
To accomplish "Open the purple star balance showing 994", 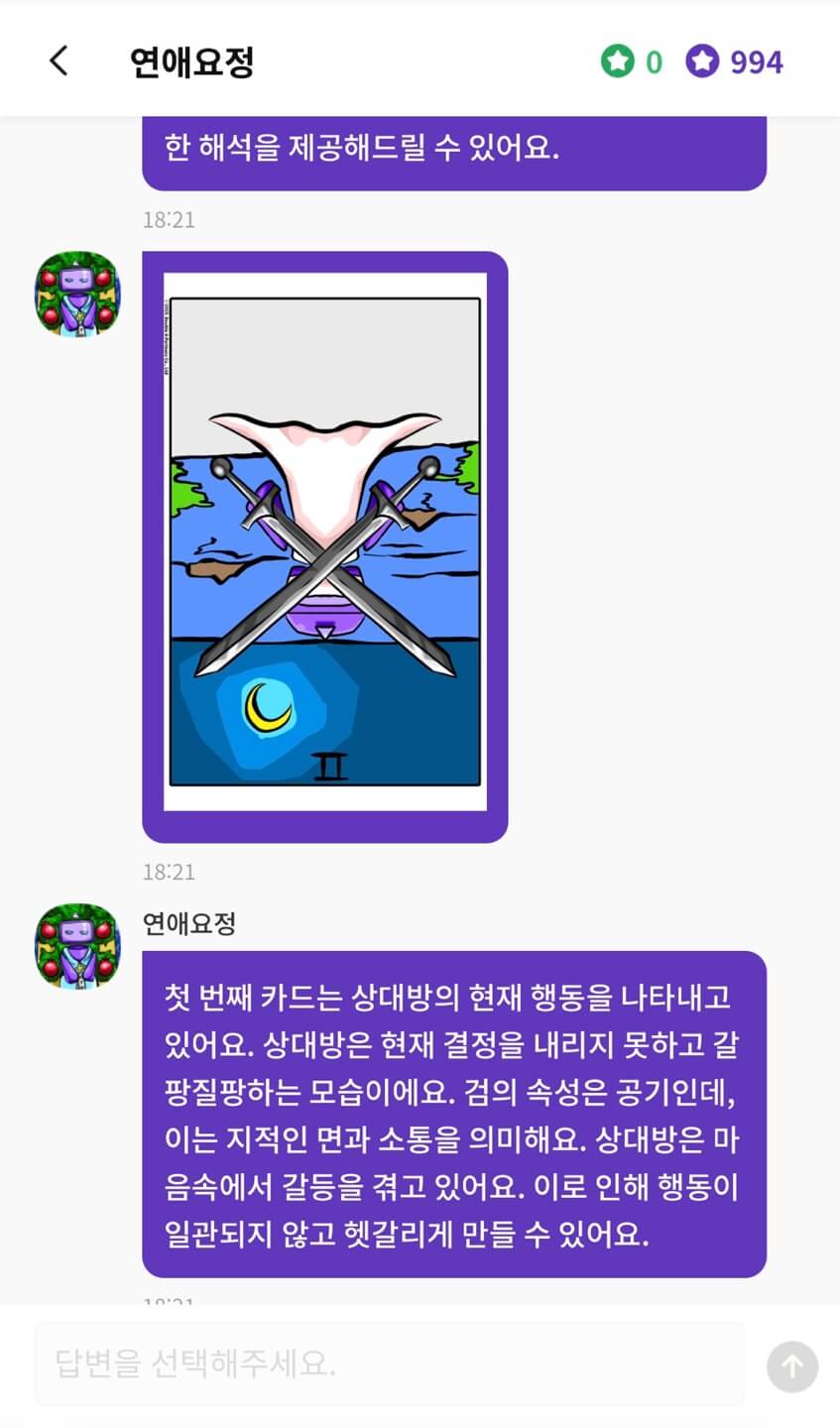I will click(734, 62).
